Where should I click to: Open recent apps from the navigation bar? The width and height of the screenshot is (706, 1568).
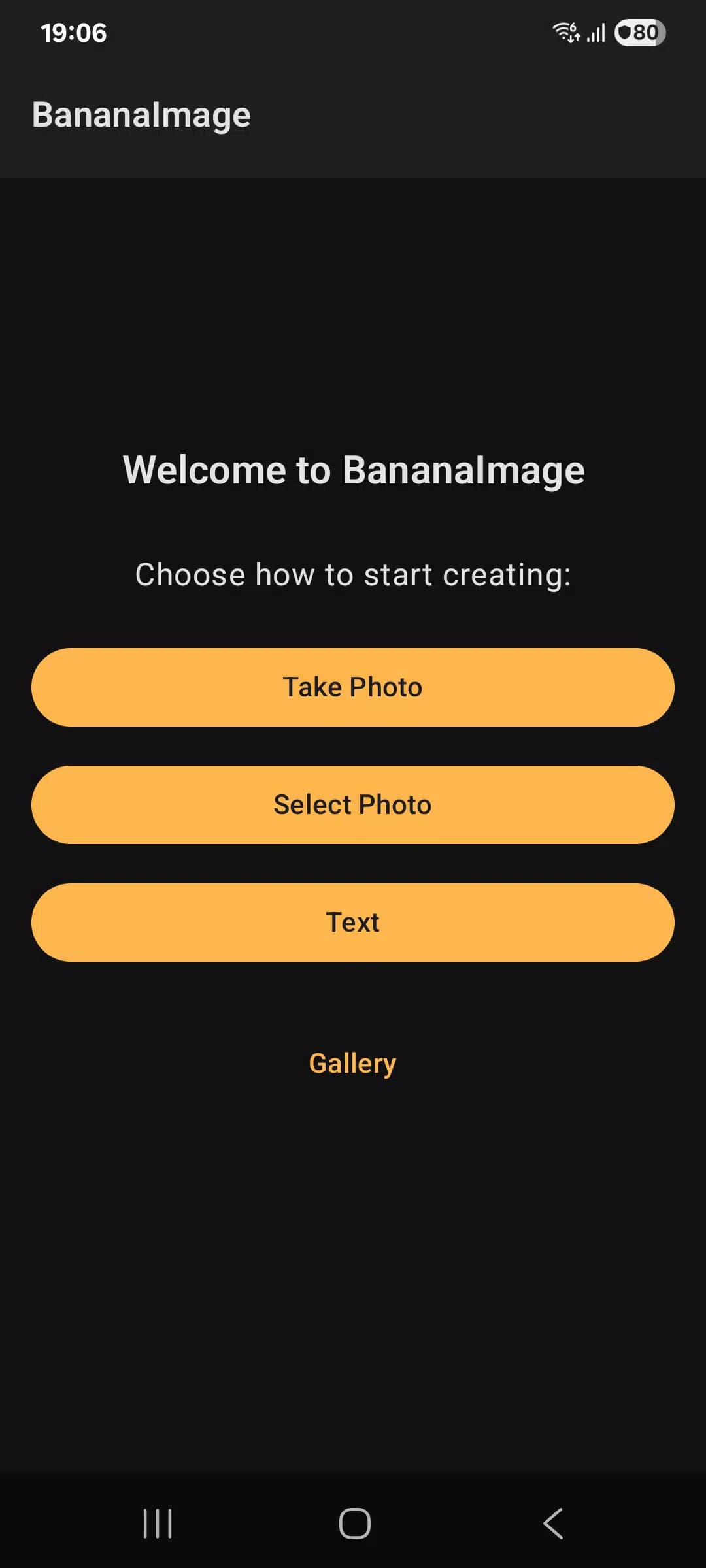click(x=158, y=1524)
